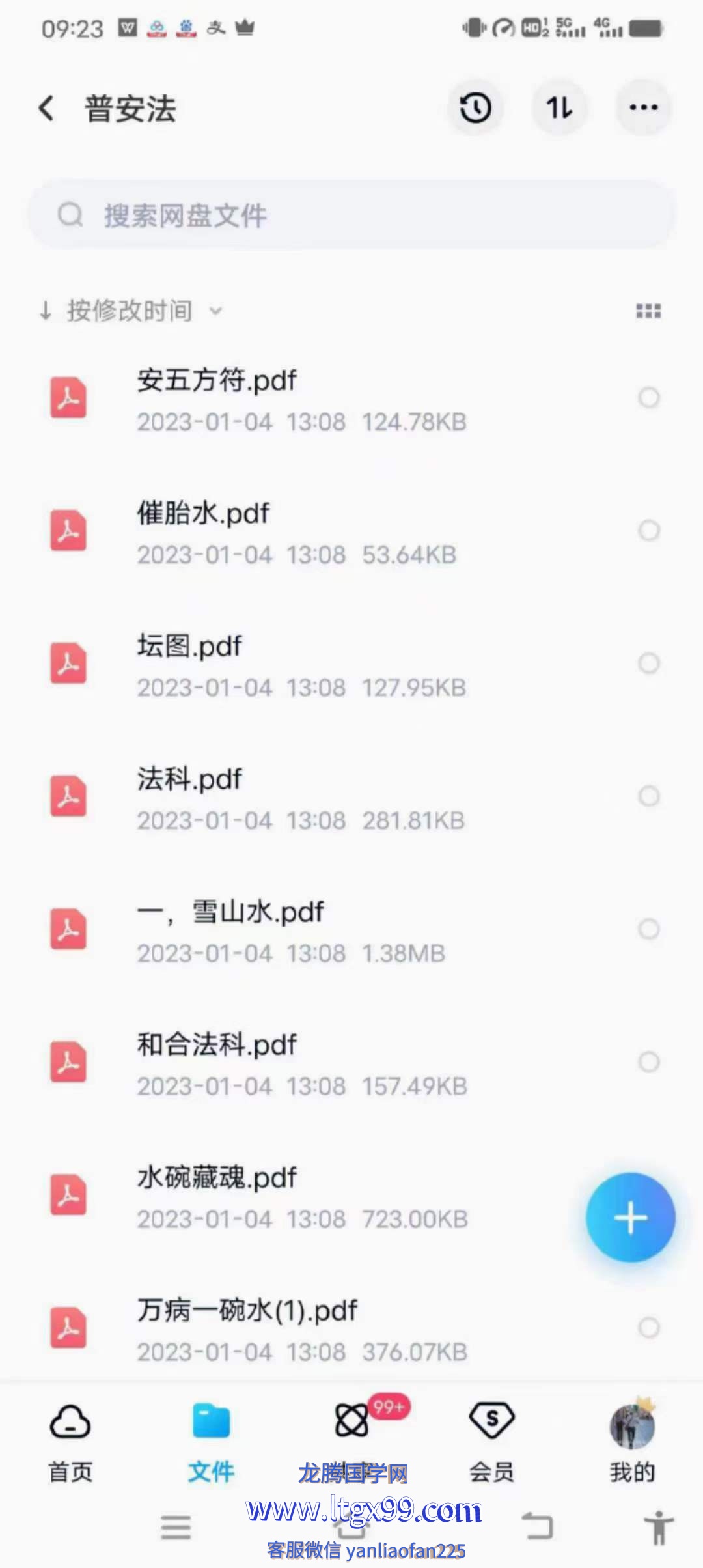The image size is (703, 1568).
Task: Open the transfer list arrows icon
Action: pyautogui.click(x=559, y=108)
